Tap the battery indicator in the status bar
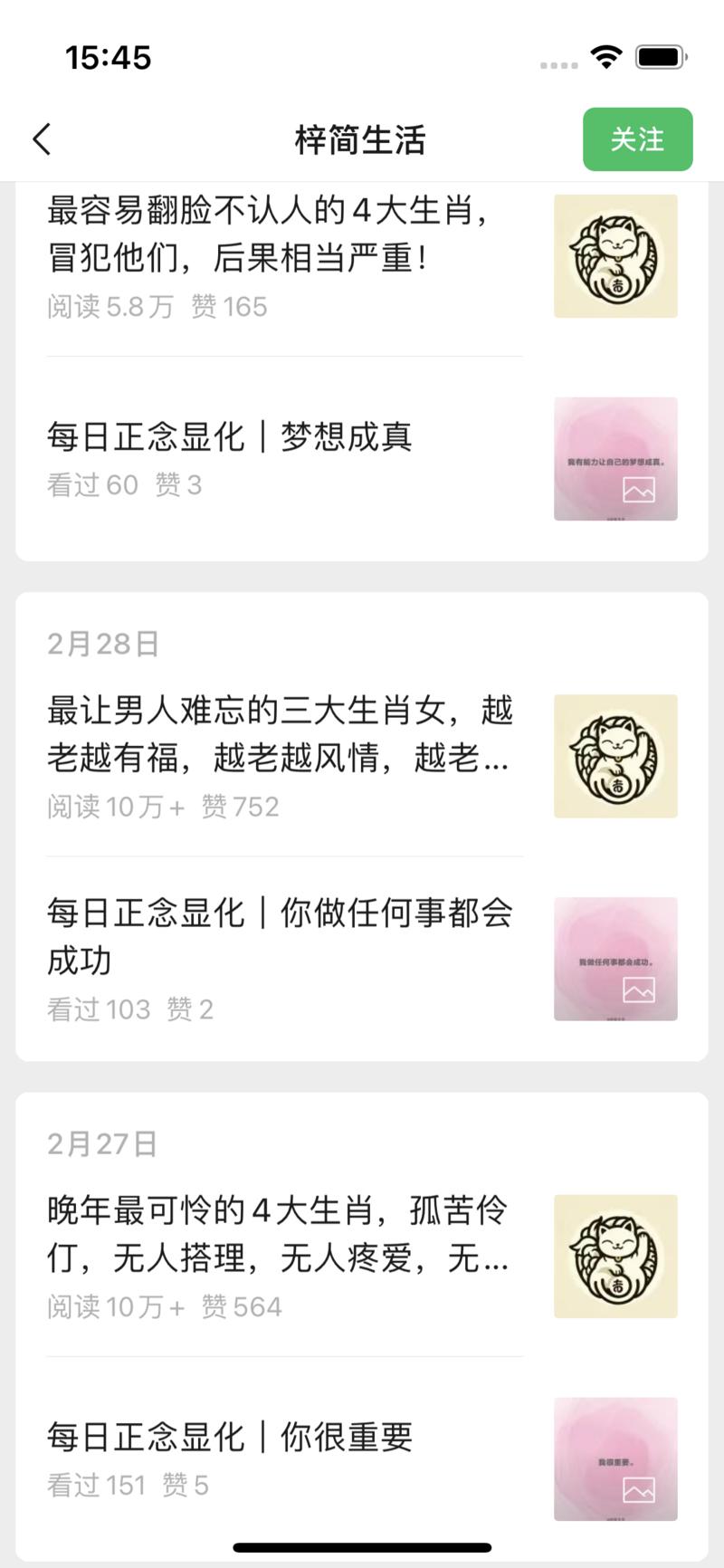This screenshot has width=724, height=1568. click(660, 56)
